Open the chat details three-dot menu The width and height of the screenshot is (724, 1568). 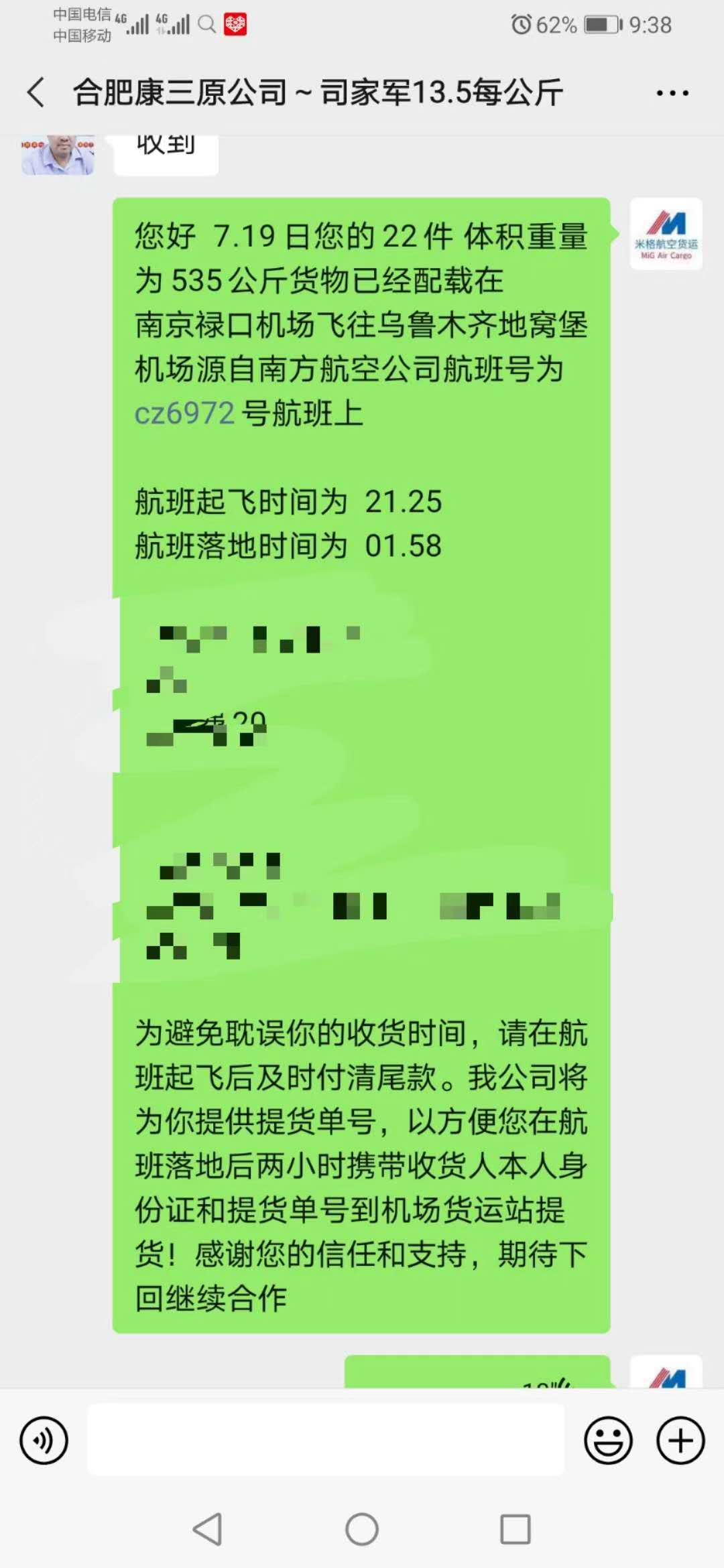click(x=672, y=93)
